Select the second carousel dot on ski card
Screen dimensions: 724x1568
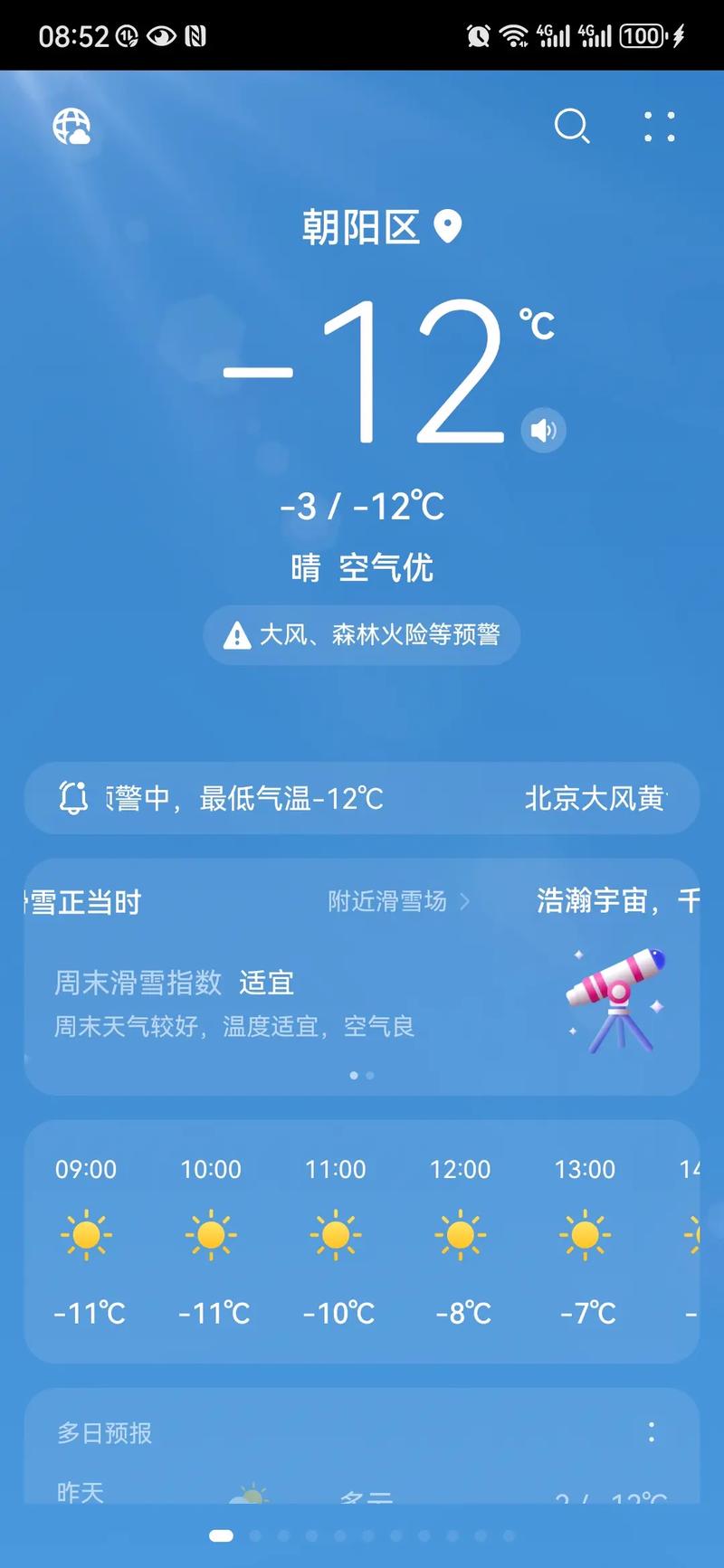pos(371,1076)
